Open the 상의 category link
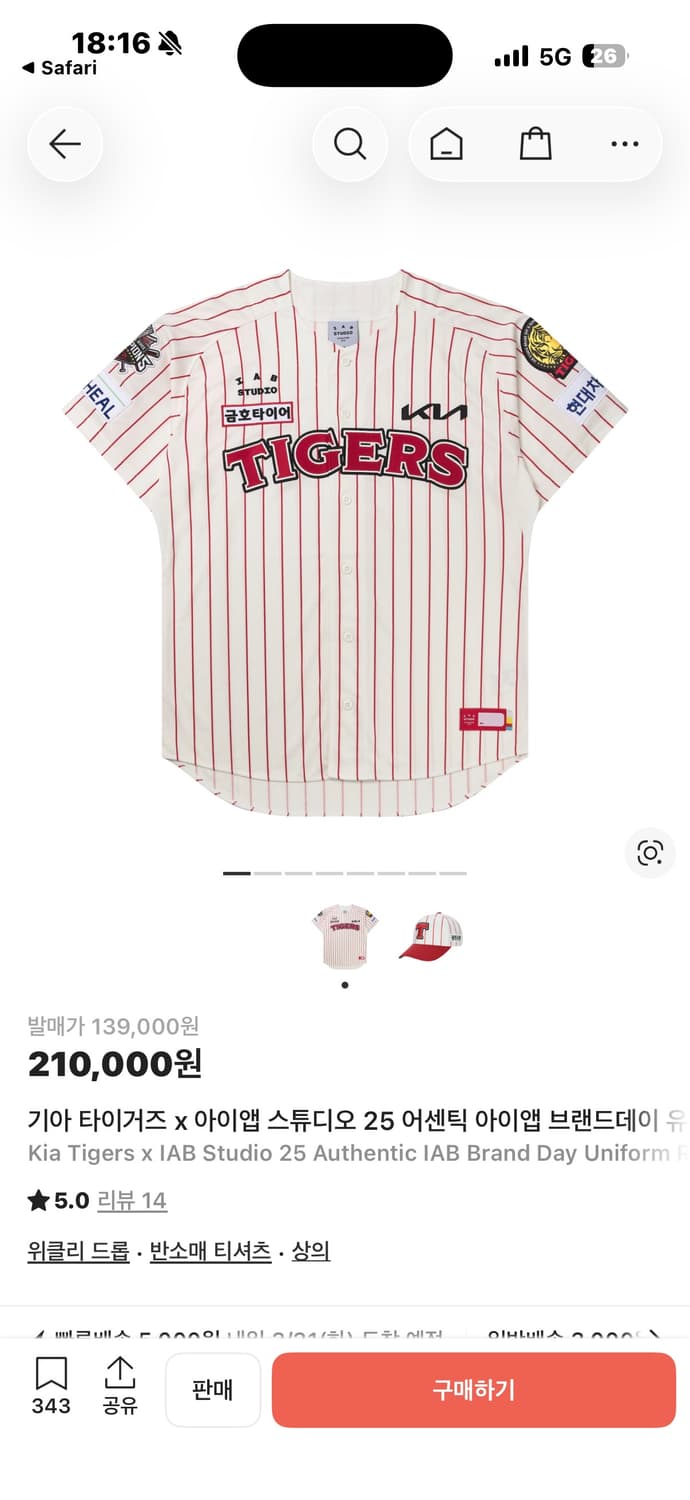The image size is (690, 1500). click(311, 1251)
